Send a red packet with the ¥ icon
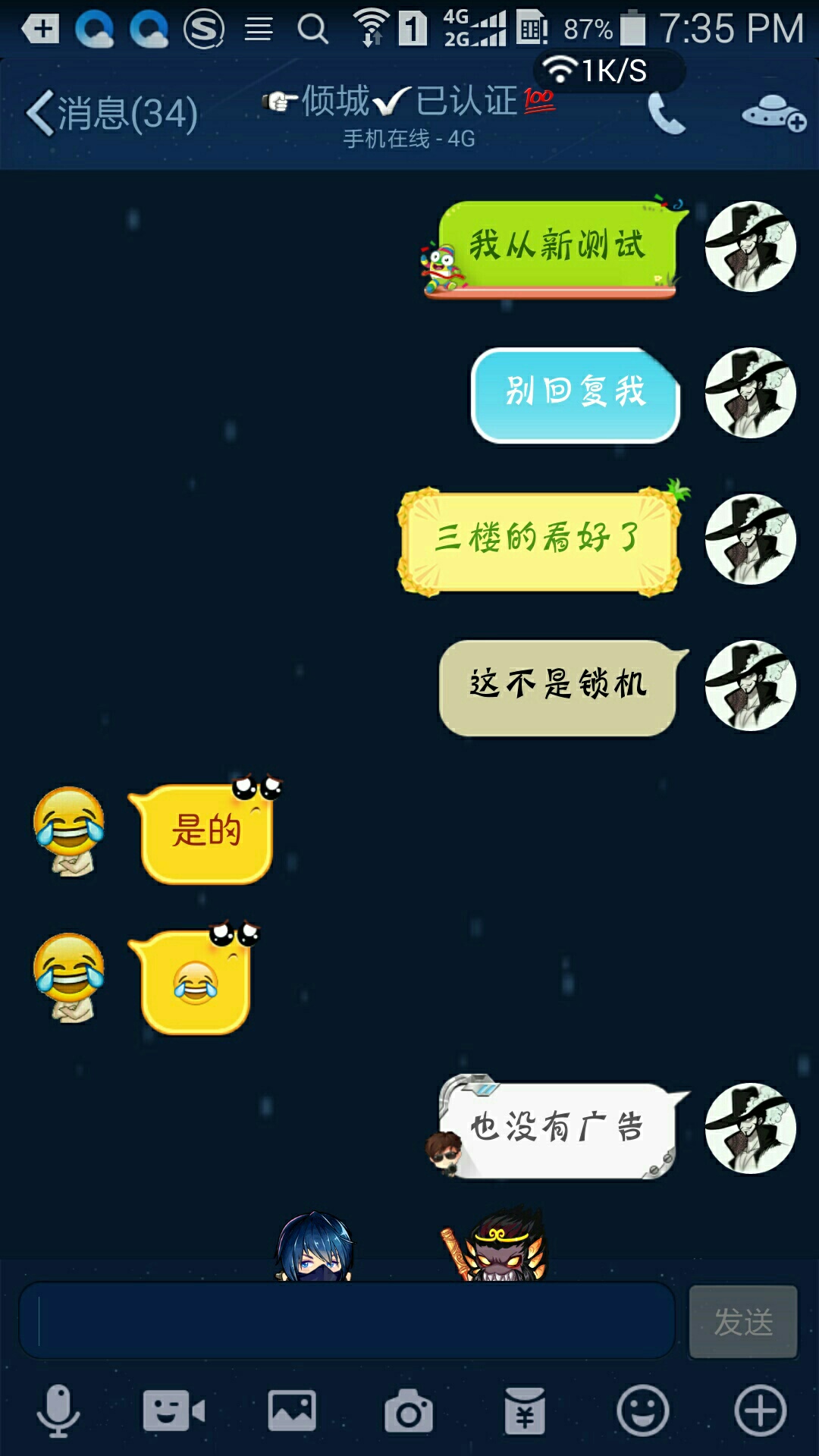Screen dimensions: 819x1456 point(525,1411)
